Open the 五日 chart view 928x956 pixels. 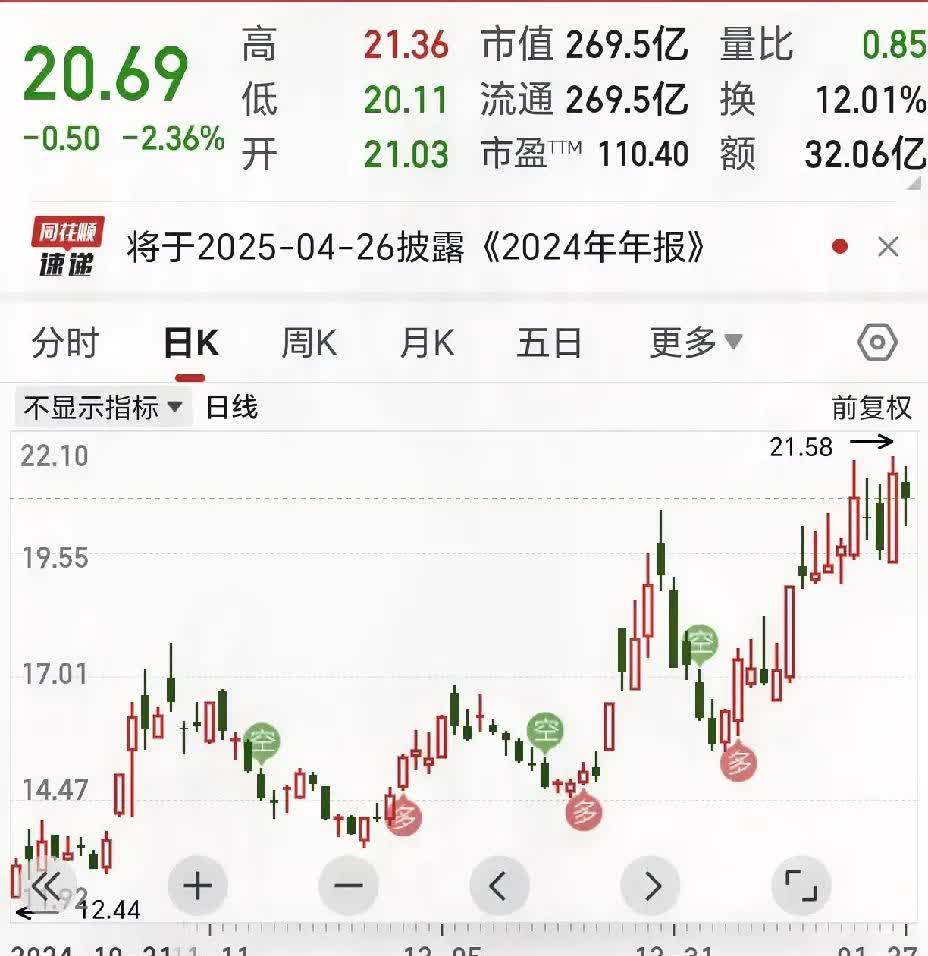(x=549, y=343)
